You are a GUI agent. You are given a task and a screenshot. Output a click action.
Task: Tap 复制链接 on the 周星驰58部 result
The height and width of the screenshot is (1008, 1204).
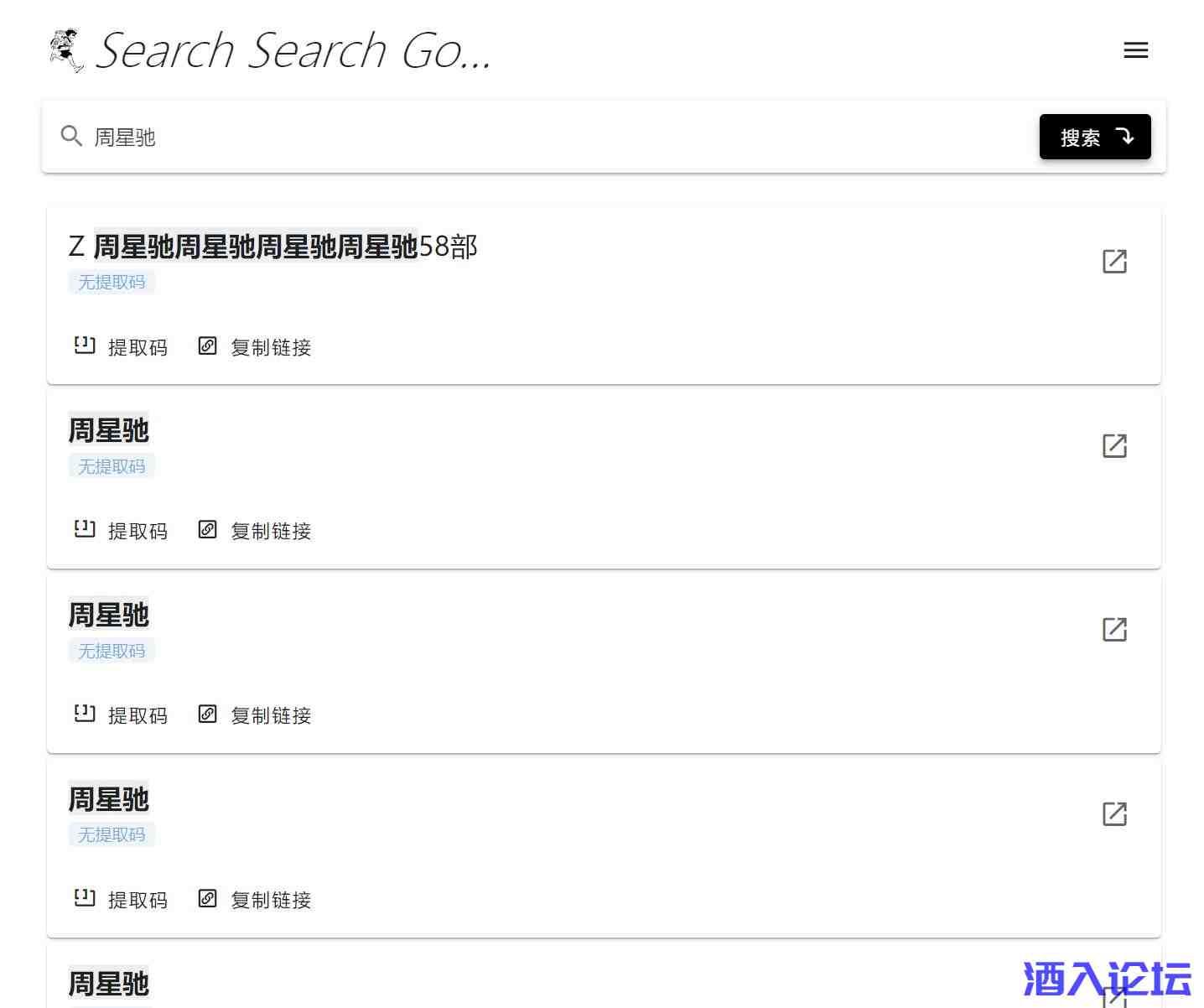tap(255, 347)
